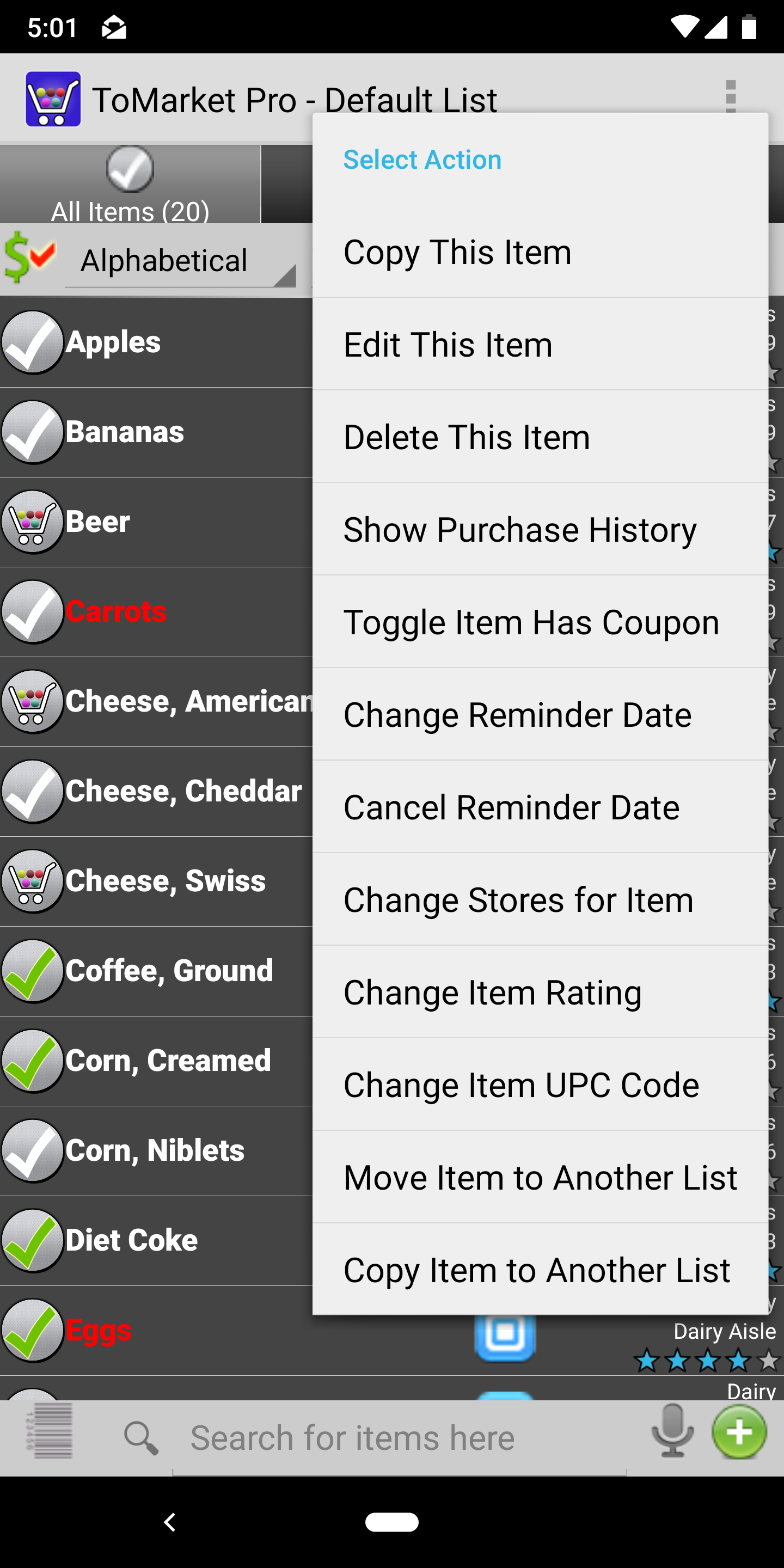Tap Move Item to Another List
This screenshot has width=784, height=1568.
tap(540, 1177)
